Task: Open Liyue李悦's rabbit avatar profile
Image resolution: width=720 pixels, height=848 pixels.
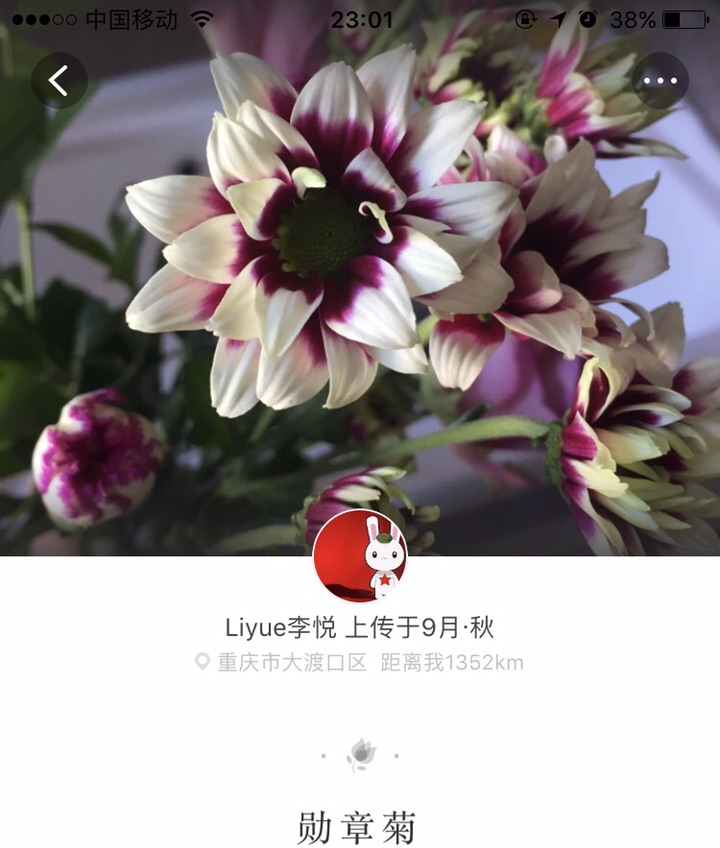Action: 360,556
